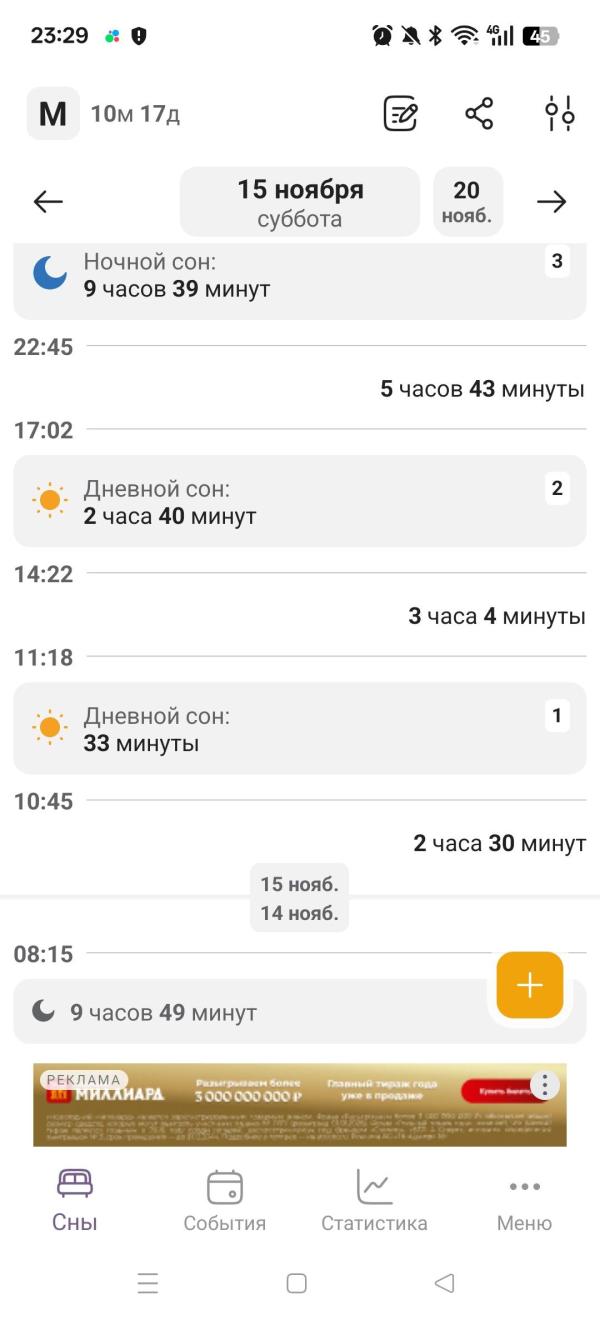The image size is (600, 1319).
Task: Open the settings sliders icon
Action: pos(559,114)
